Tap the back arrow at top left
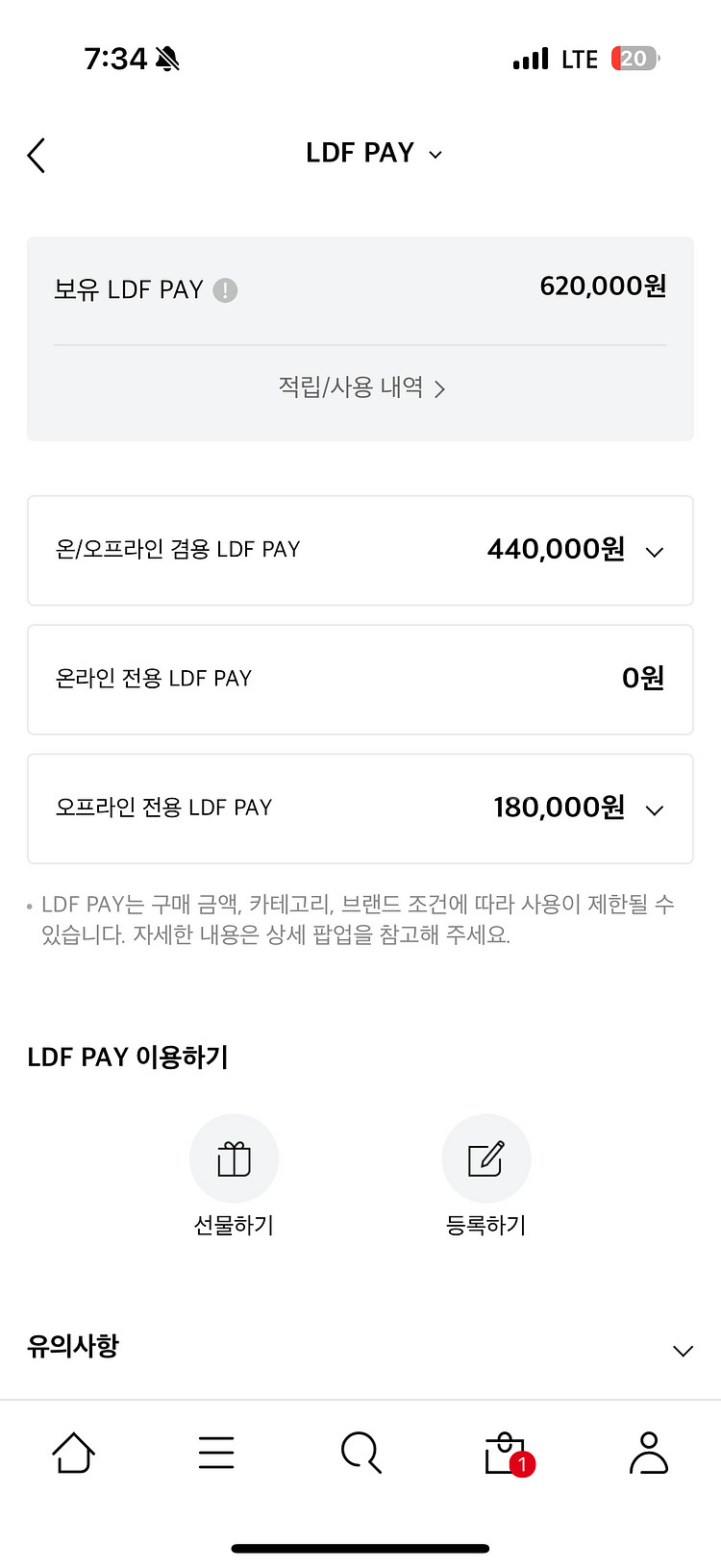The width and height of the screenshot is (721, 1568). 36,155
